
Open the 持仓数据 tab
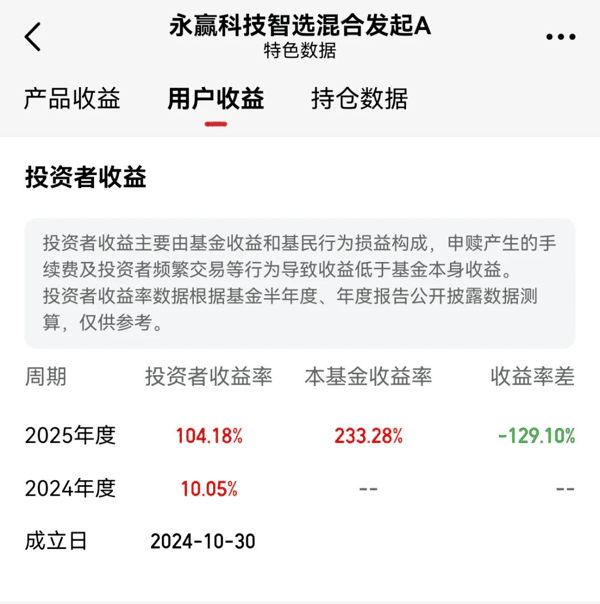(x=359, y=99)
